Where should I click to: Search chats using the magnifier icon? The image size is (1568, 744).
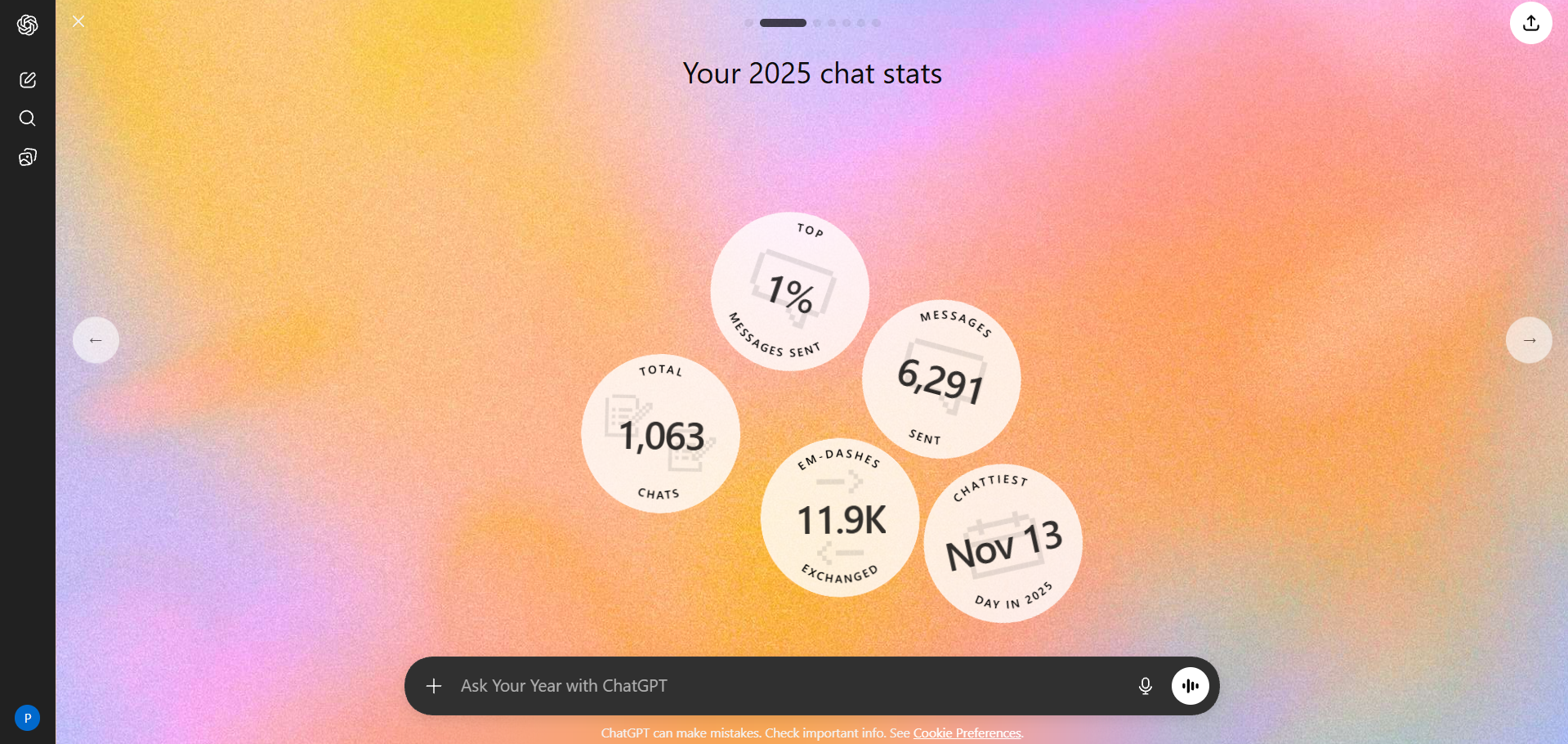click(x=28, y=119)
